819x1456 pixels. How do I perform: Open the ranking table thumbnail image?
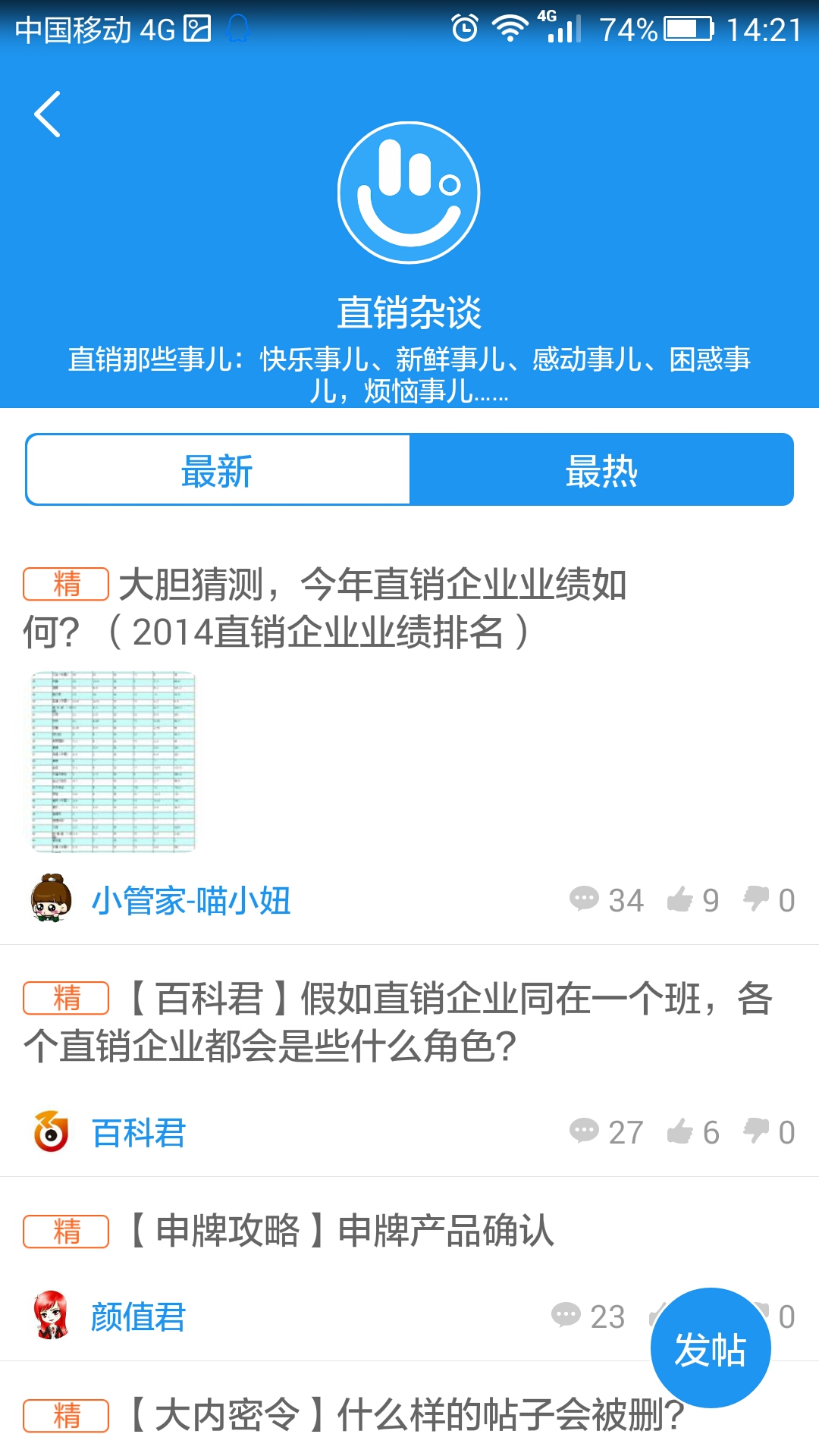(x=114, y=762)
